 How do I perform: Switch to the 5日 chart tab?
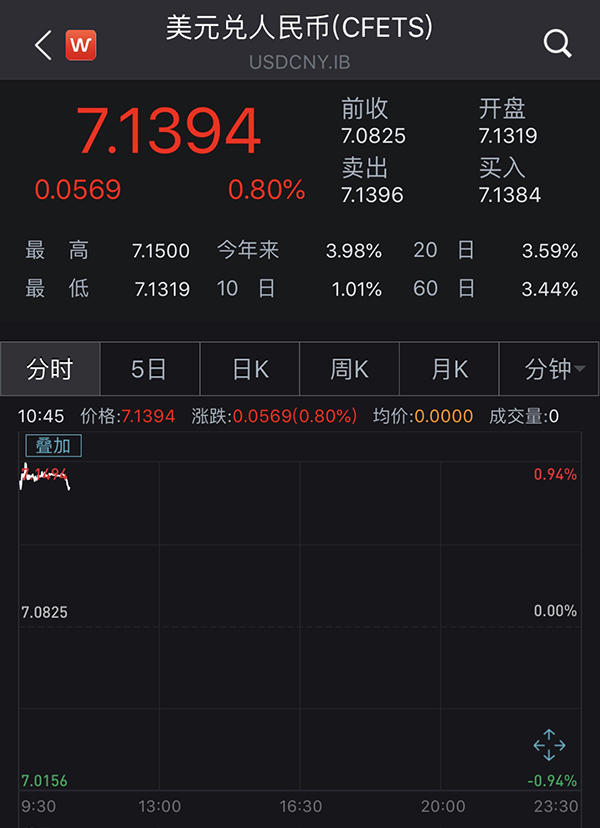[149, 370]
